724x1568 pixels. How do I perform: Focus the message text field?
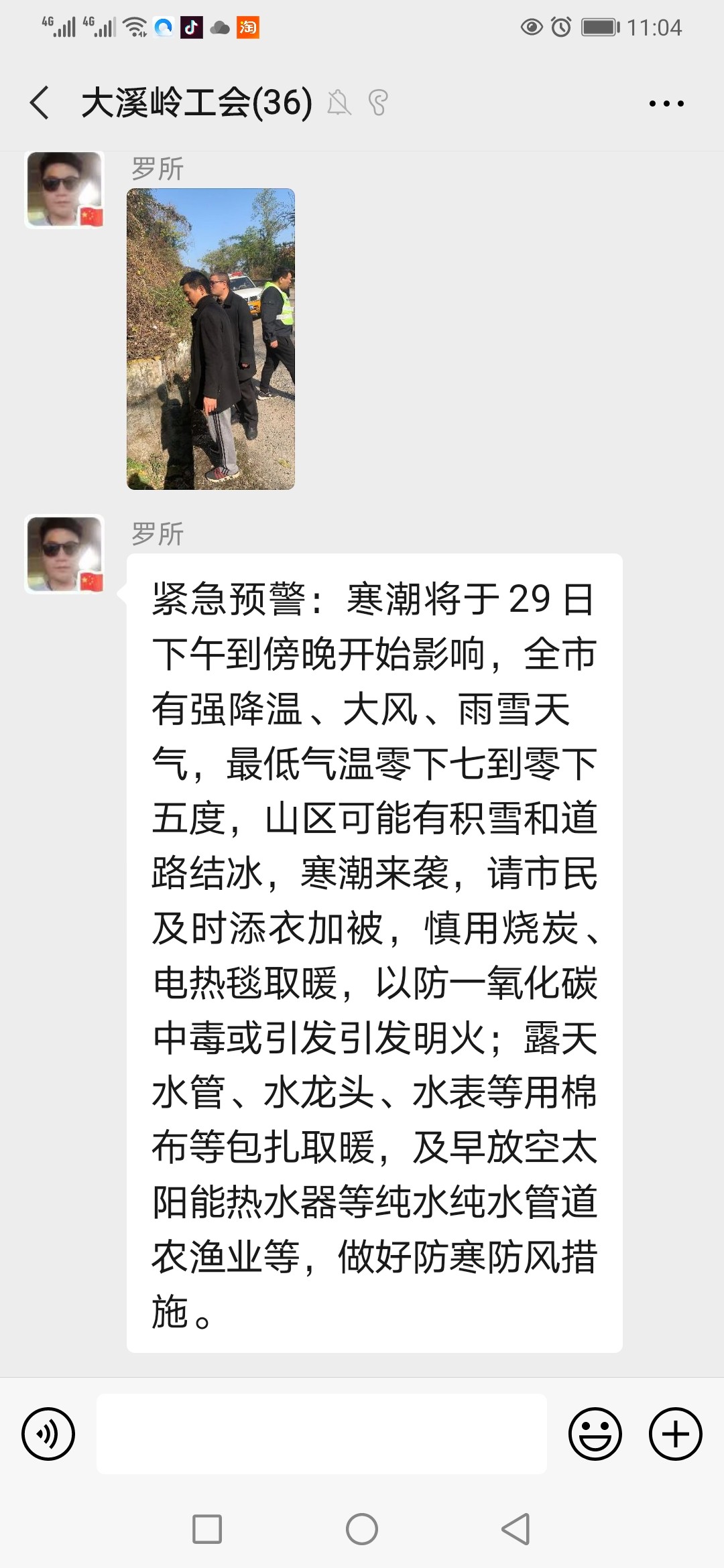click(322, 1433)
